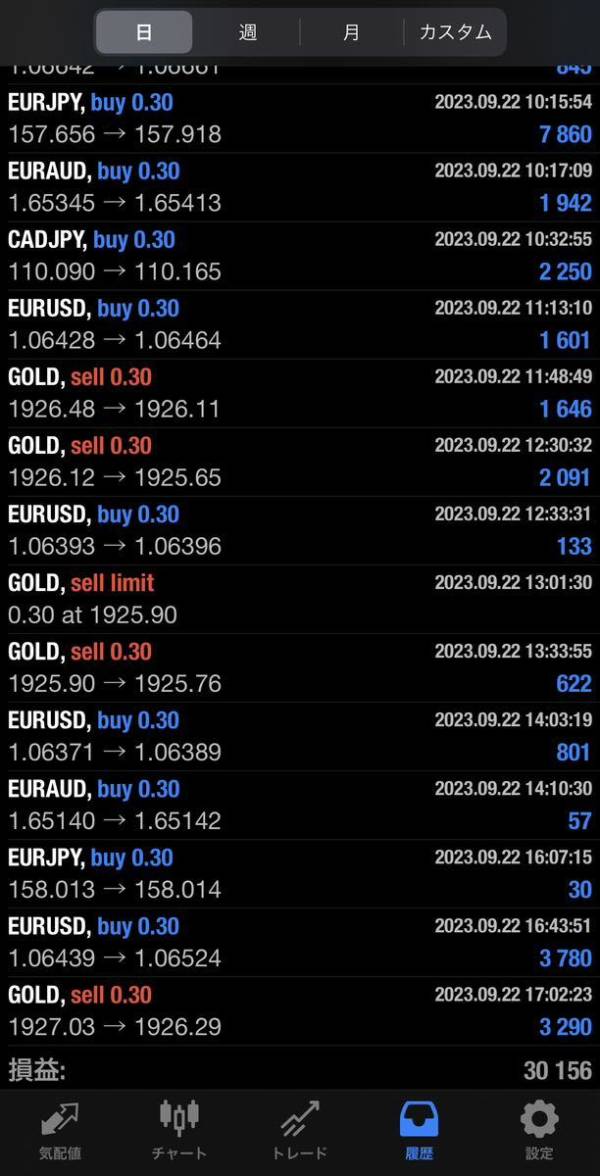Select the 日 period tab
600x1176 pixels.
[x=144, y=32]
